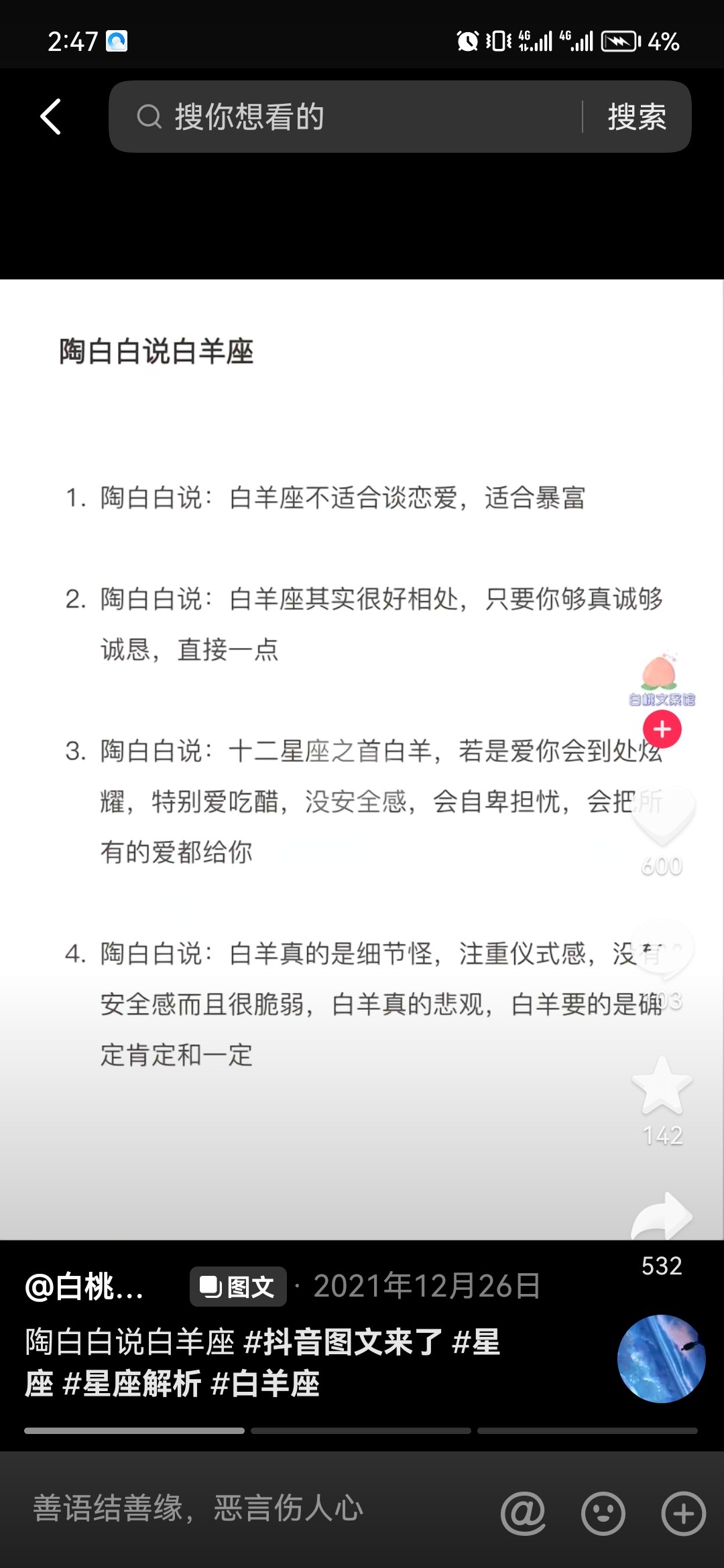Like the post with 600 likes
Image resolution: width=724 pixels, height=1568 pixels.
pyautogui.click(x=662, y=815)
